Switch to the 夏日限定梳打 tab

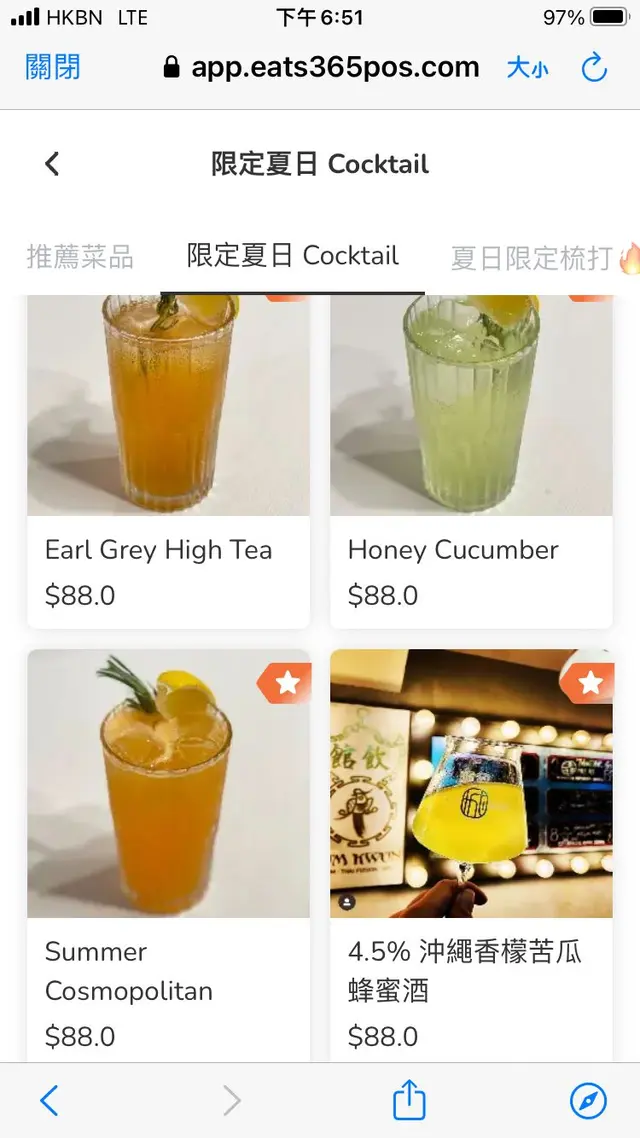pyautogui.click(x=540, y=258)
